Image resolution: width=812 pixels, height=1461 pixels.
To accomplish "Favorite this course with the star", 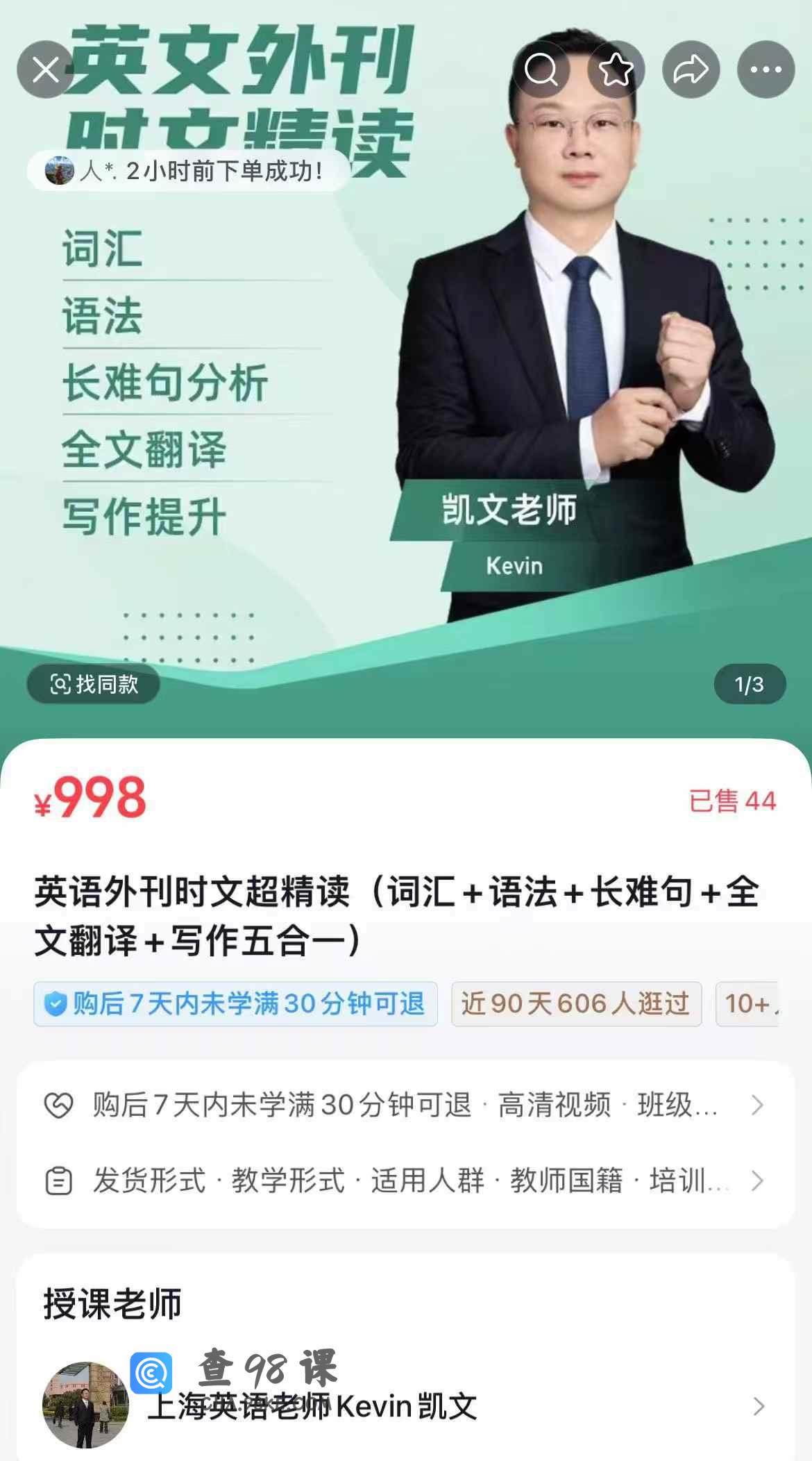I will point(616,69).
